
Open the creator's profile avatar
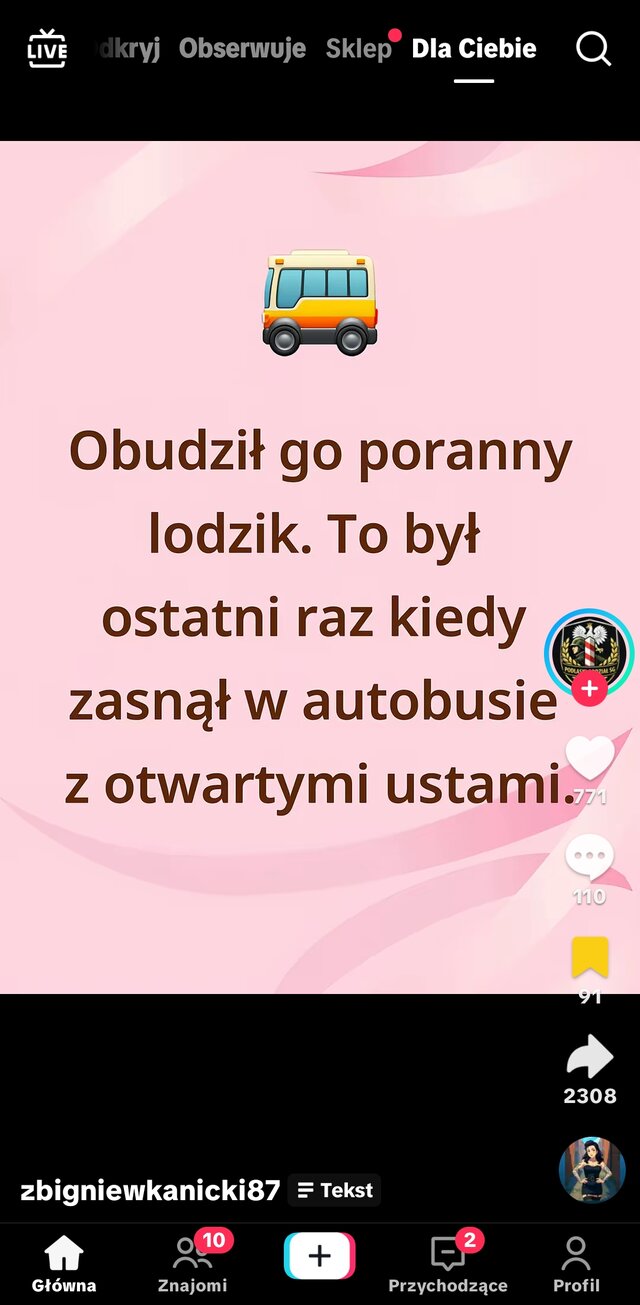[589, 648]
